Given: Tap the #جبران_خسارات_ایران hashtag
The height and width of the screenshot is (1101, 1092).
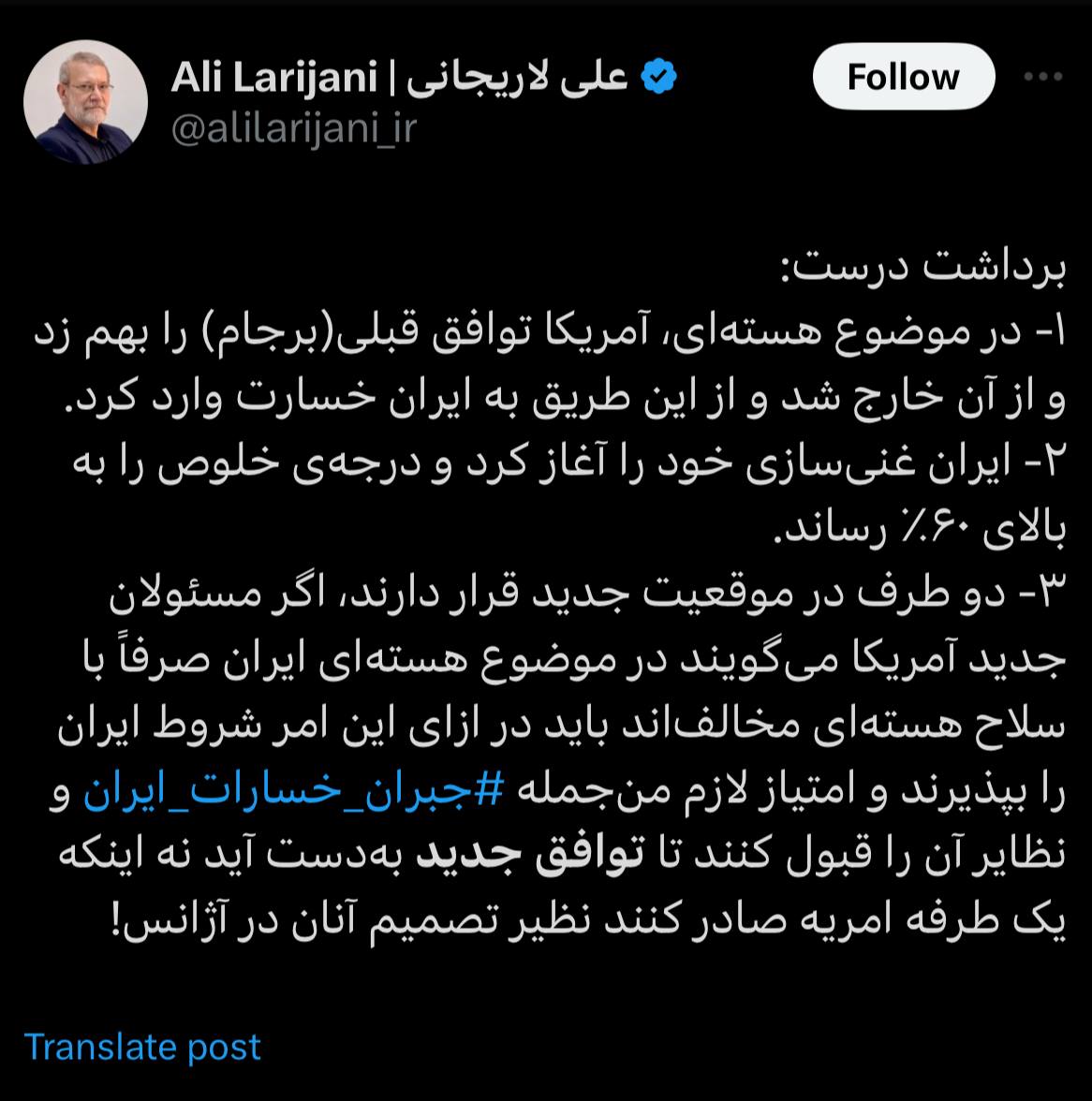Looking at the screenshot, I should pos(295,794).
